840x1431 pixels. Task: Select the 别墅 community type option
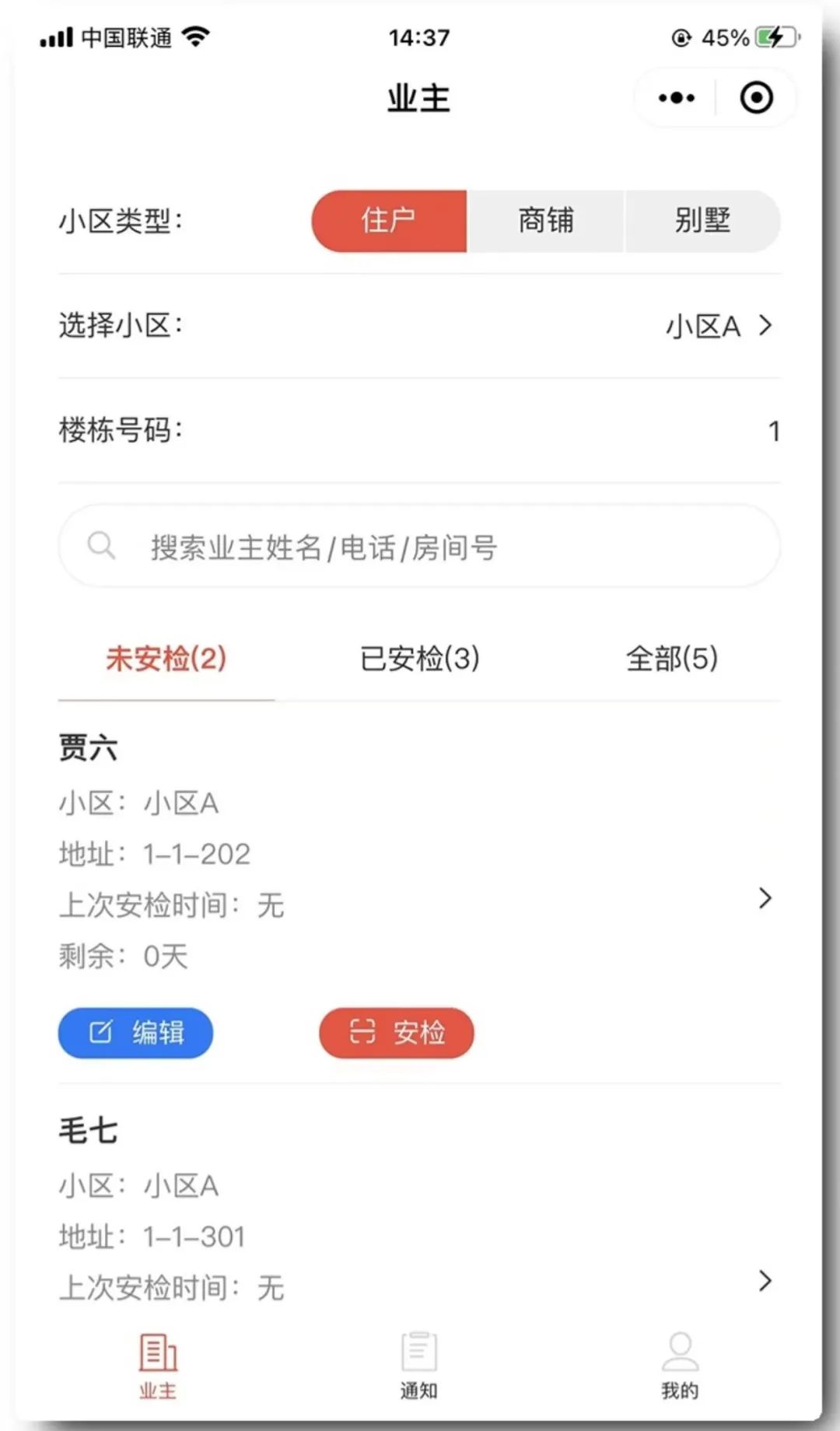702,222
